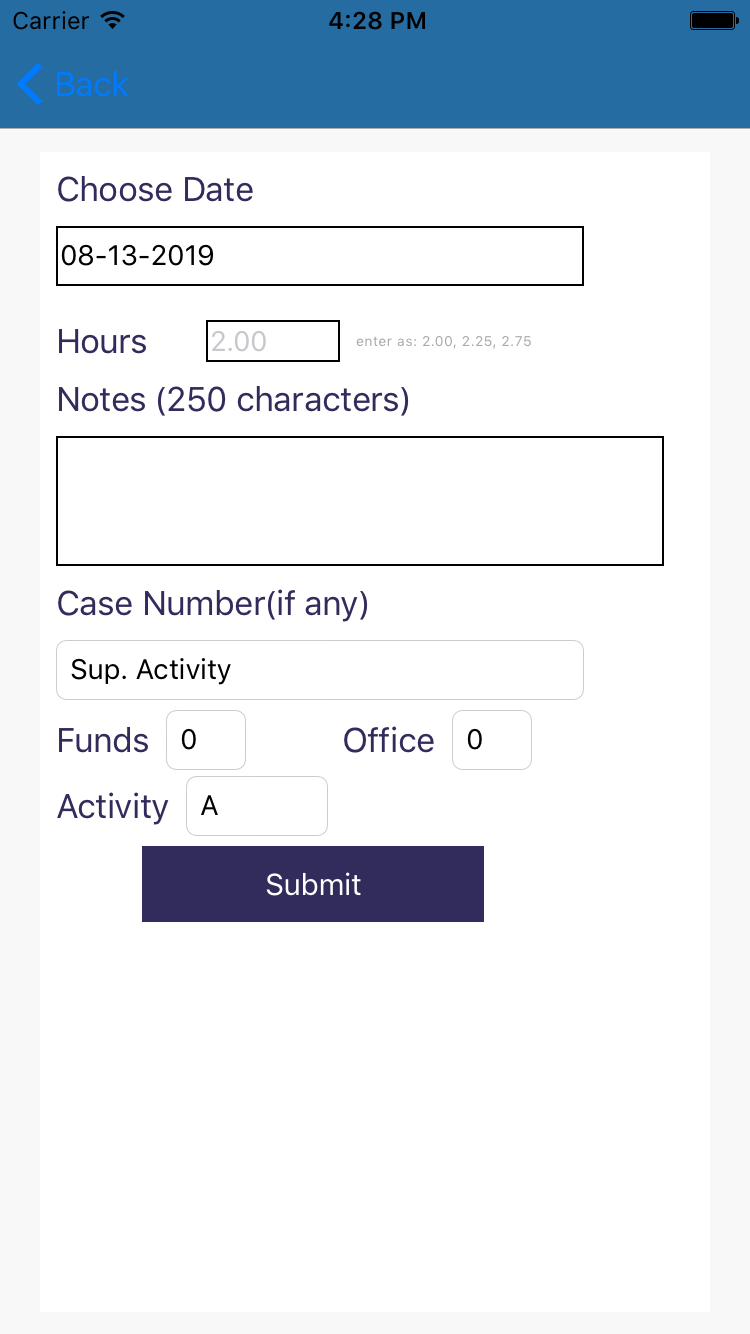Submit the time entry form
750x1334 pixels.
pos(312,884)
